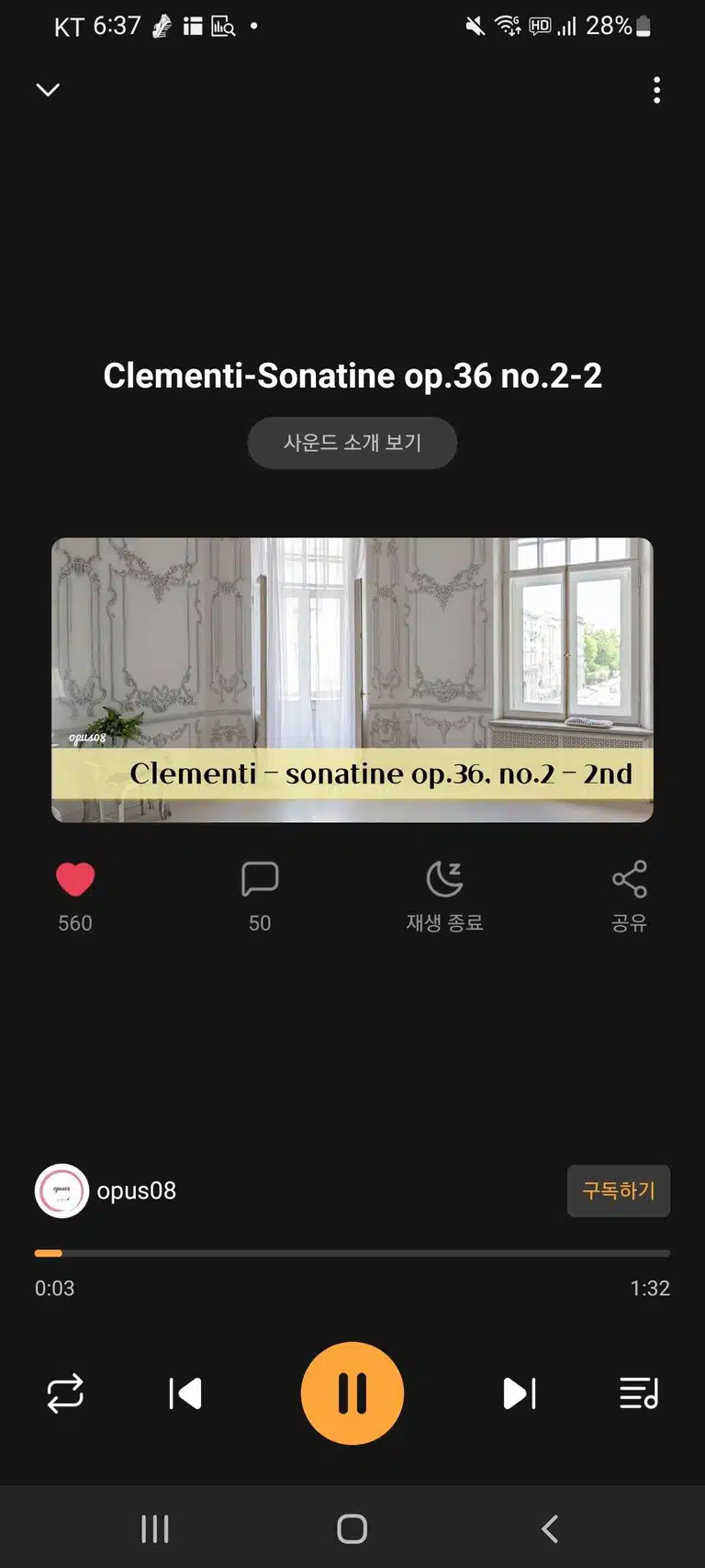Skip to the next track
Image resolution: width=705 pixels, height=1568 pixels.
[x=520, y=1393]
